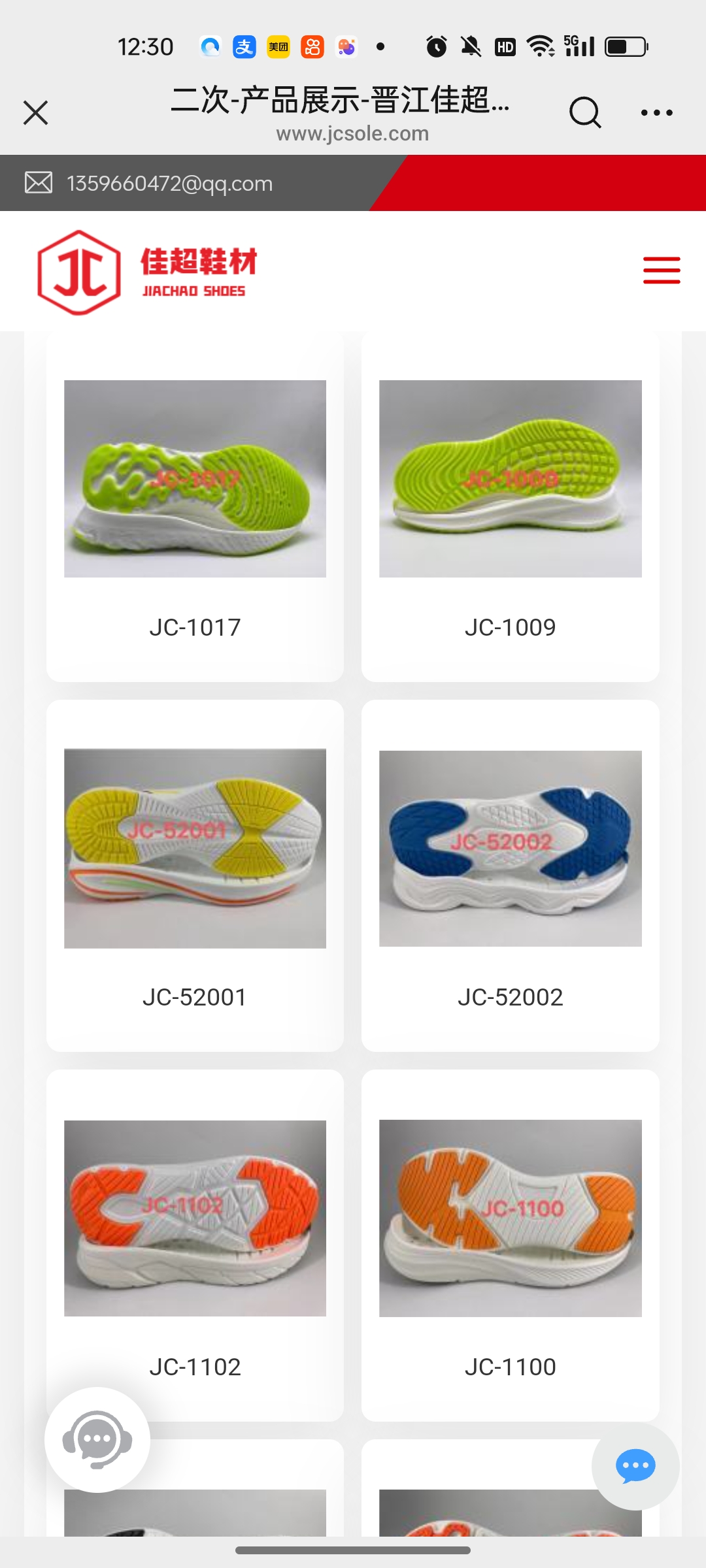Close the in-app browser page
Screen dimensions: 706x1568
(36, 112)
